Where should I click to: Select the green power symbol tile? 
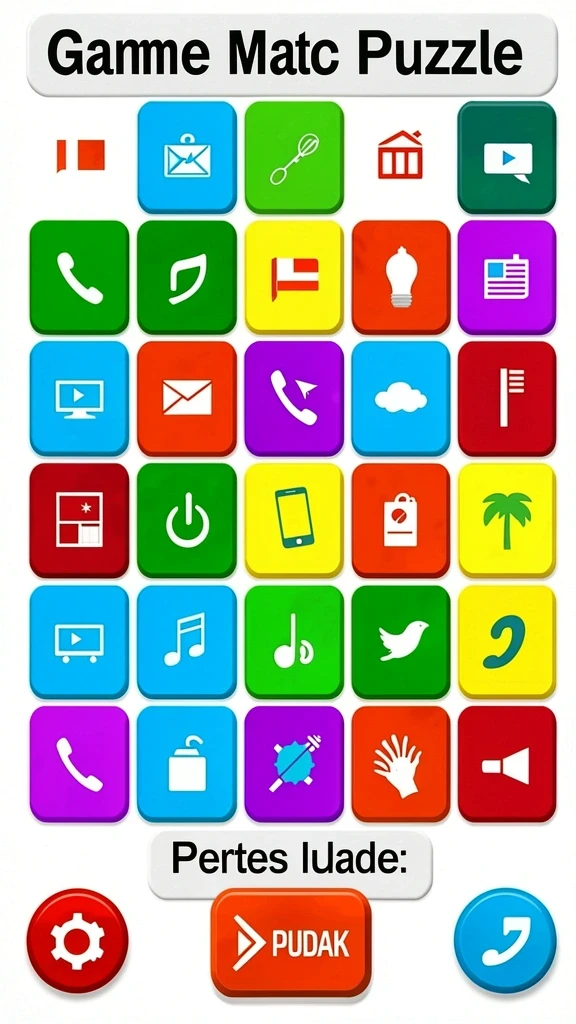tap(187, 520)
